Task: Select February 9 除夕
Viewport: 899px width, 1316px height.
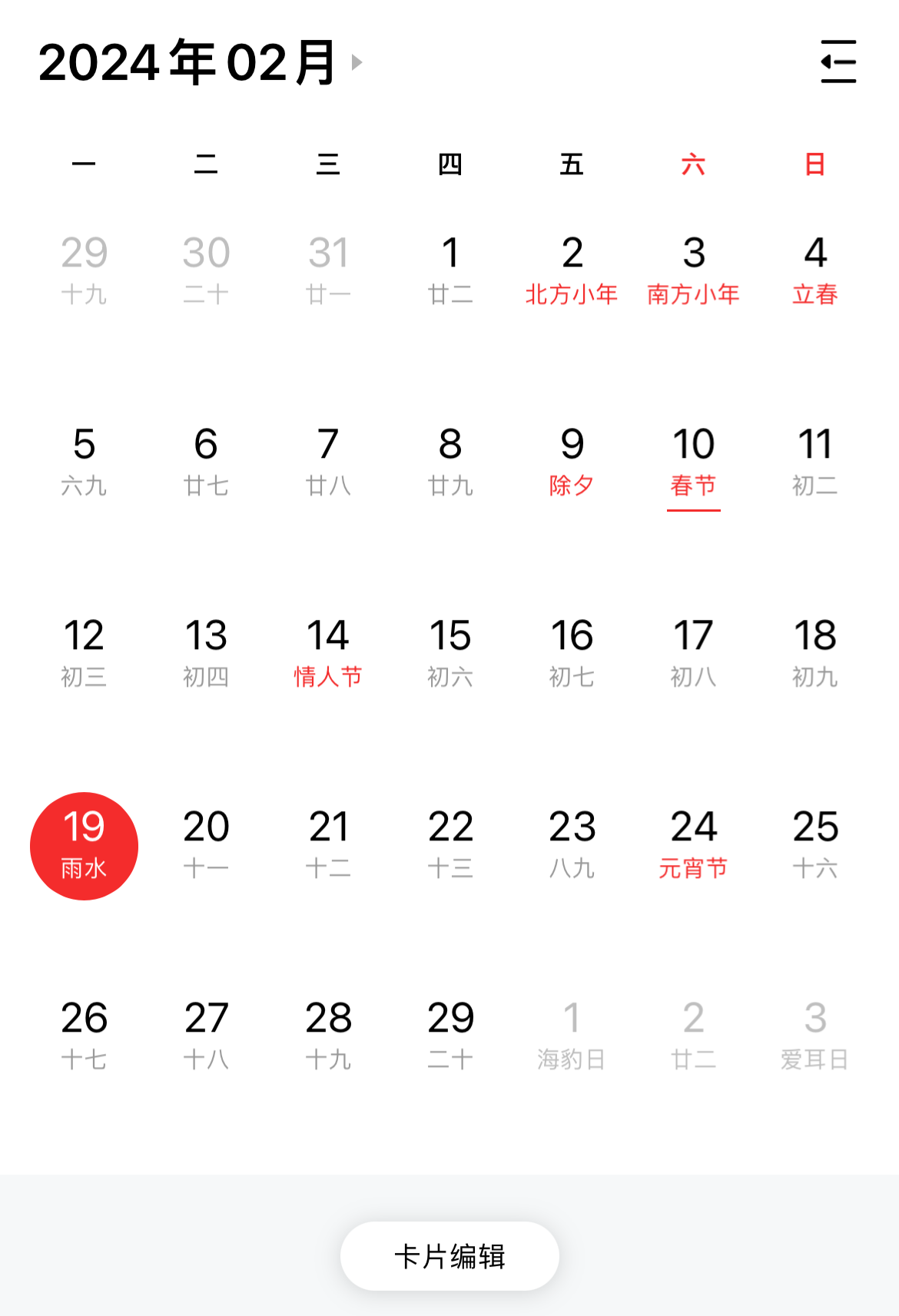Action: 572,461
